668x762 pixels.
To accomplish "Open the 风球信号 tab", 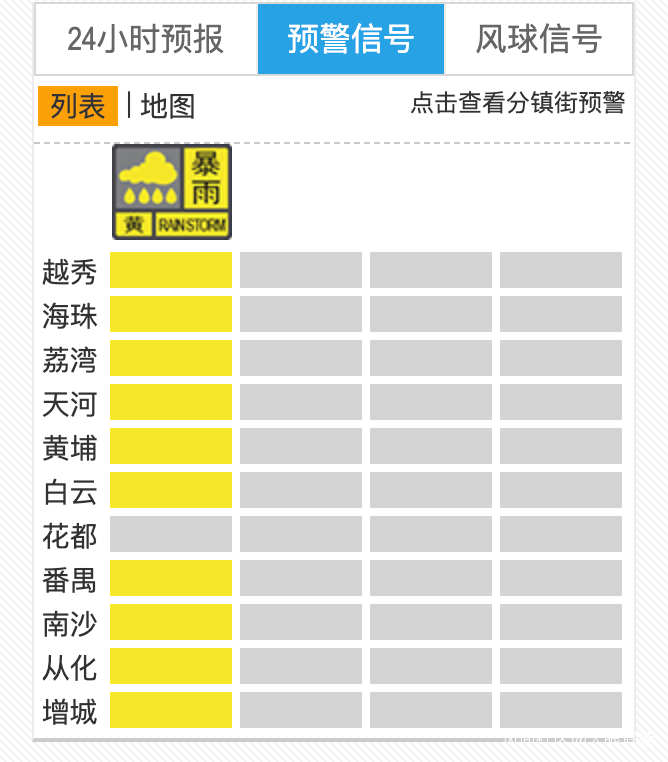I will pyautogui.click(x=538, y=40).
